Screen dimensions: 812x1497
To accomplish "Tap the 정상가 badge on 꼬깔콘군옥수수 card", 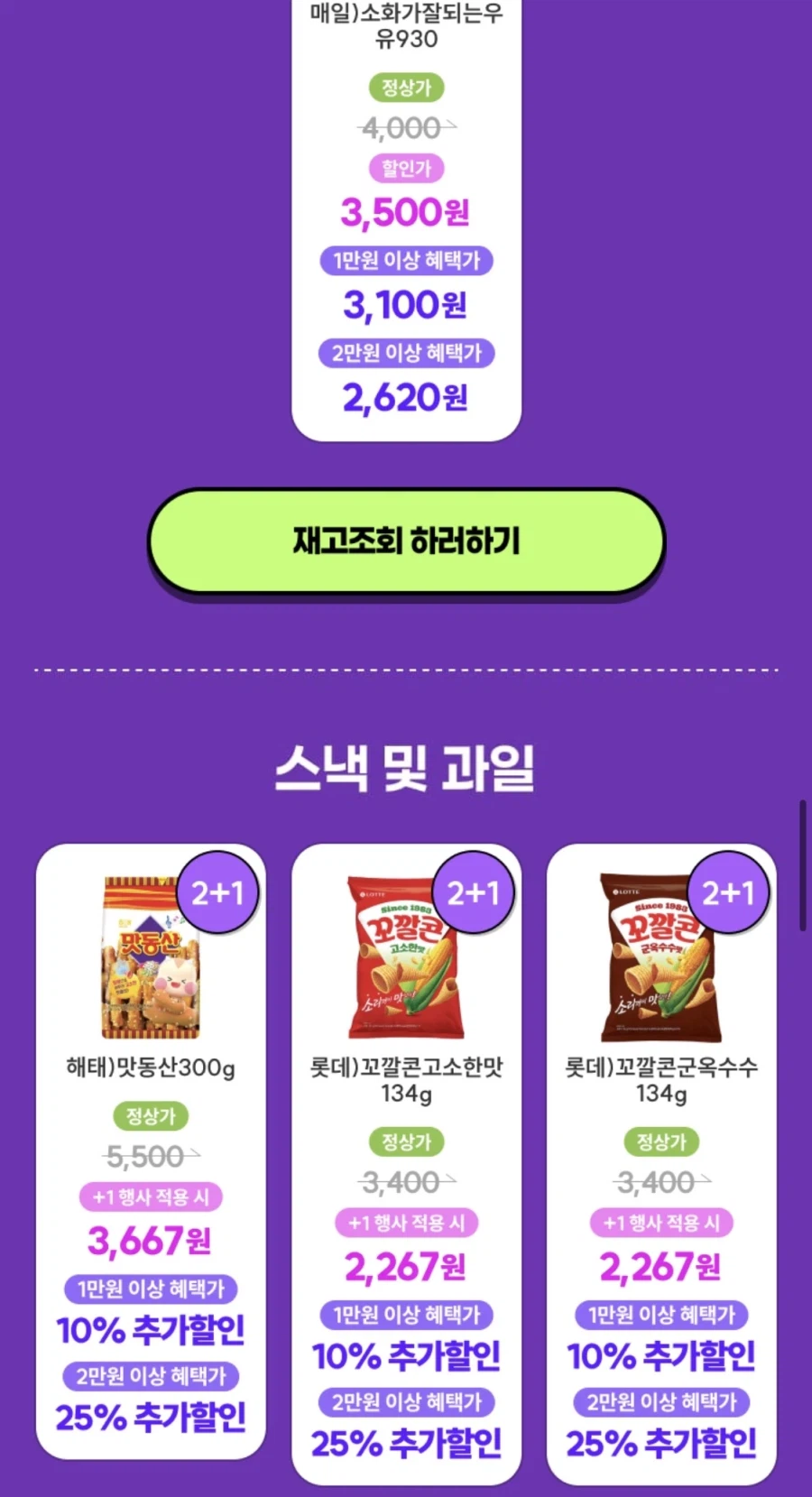I will pyautogui.click(x=660, y=1141).
